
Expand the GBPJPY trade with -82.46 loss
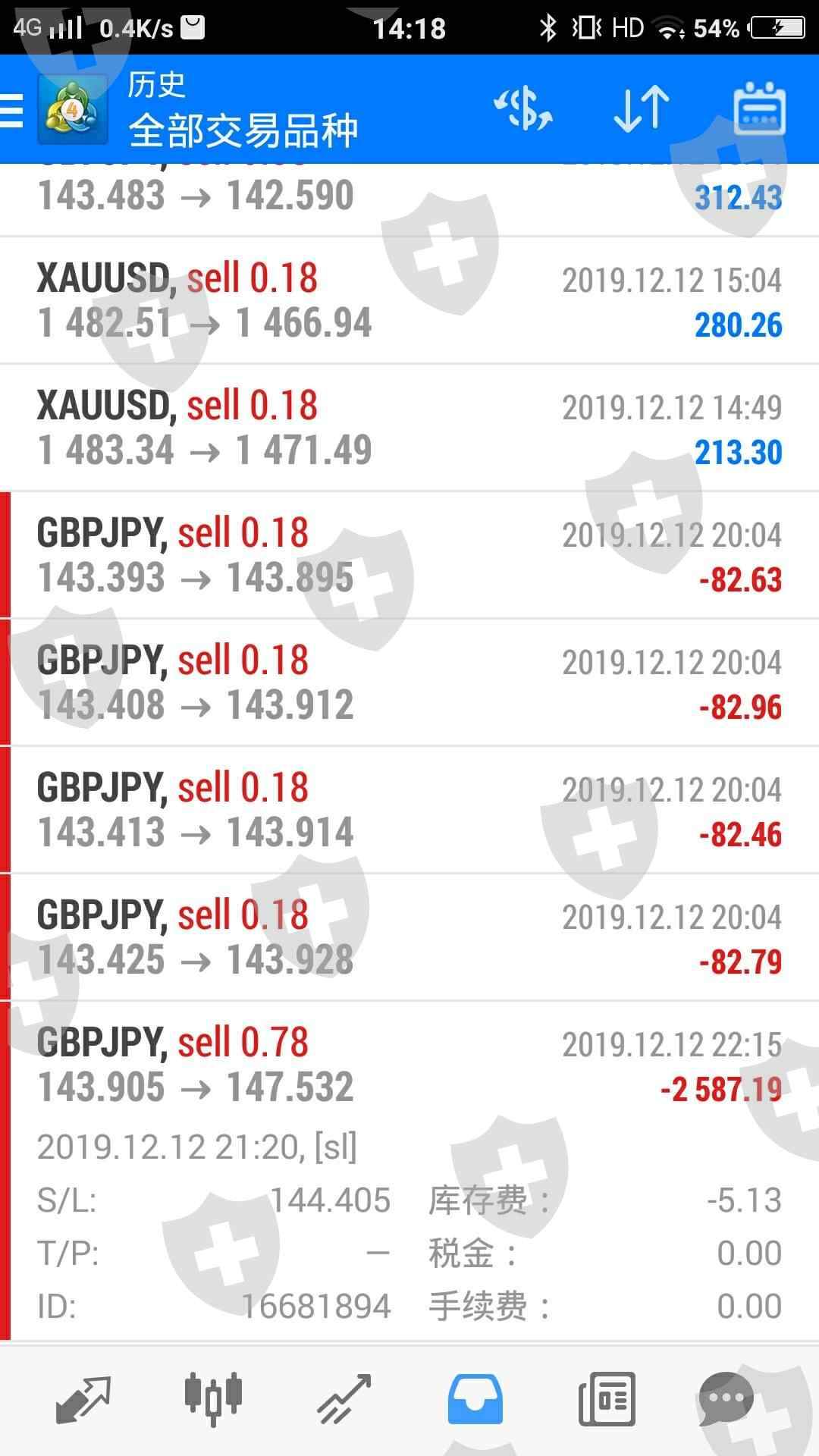409,811
